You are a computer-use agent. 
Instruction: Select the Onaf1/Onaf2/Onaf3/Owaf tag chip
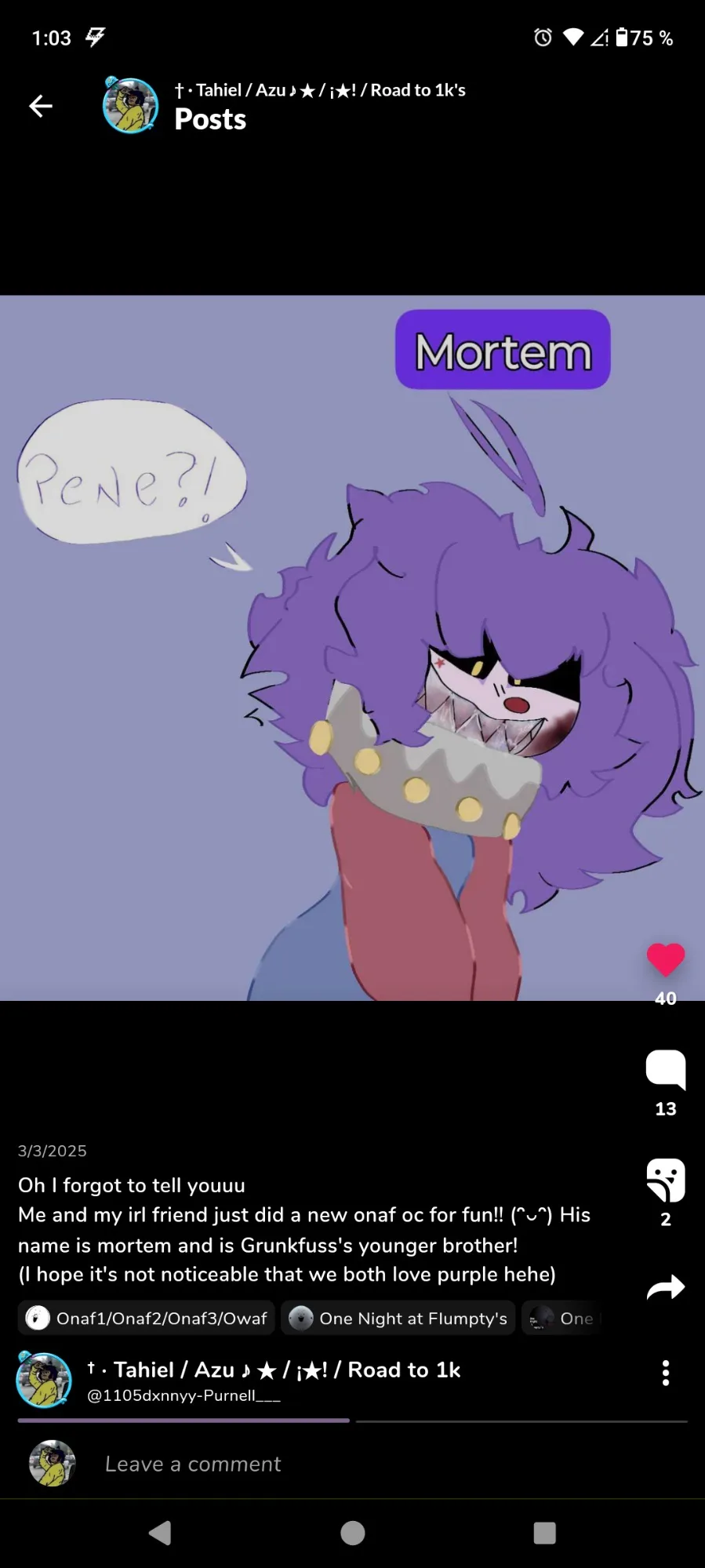(147, 1319)
